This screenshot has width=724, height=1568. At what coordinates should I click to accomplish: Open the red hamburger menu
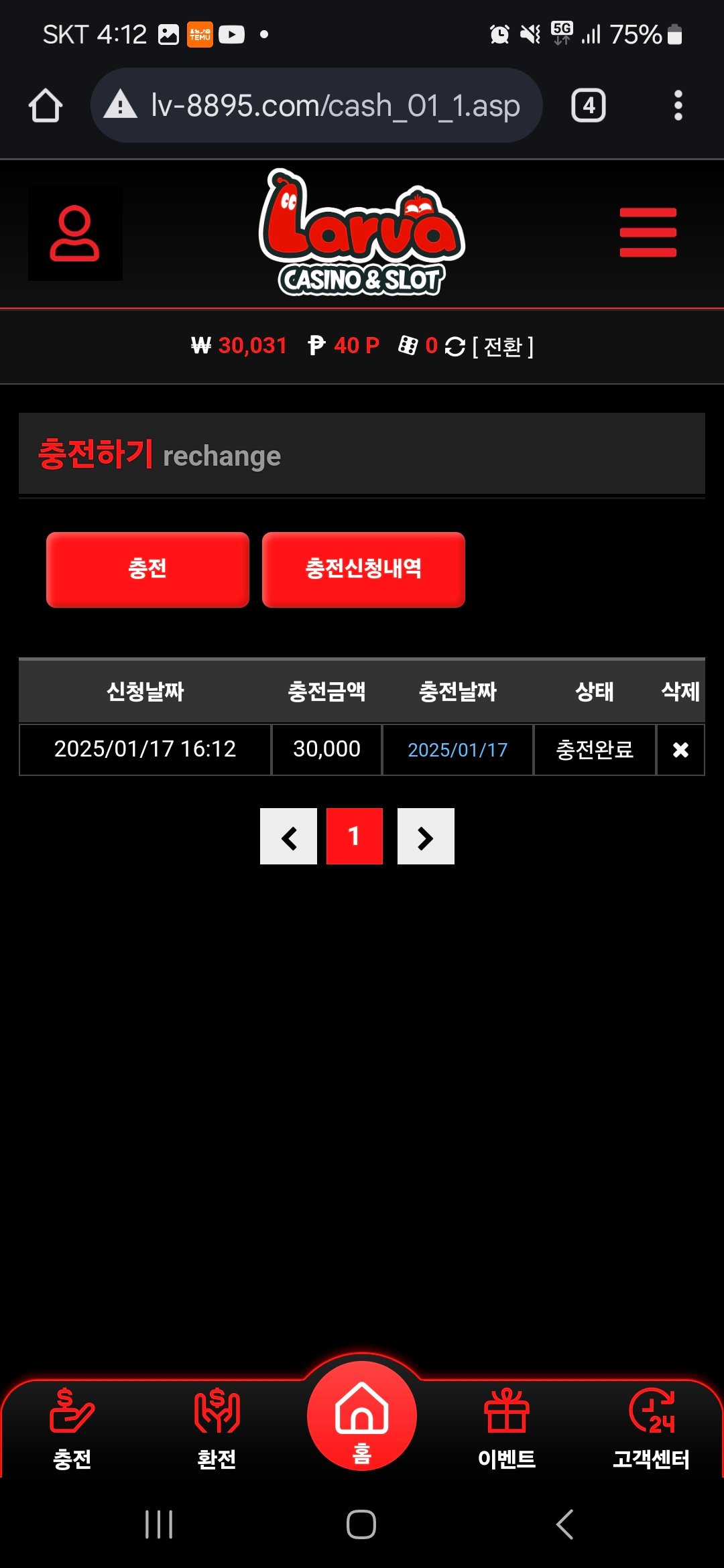coord(648,233)
